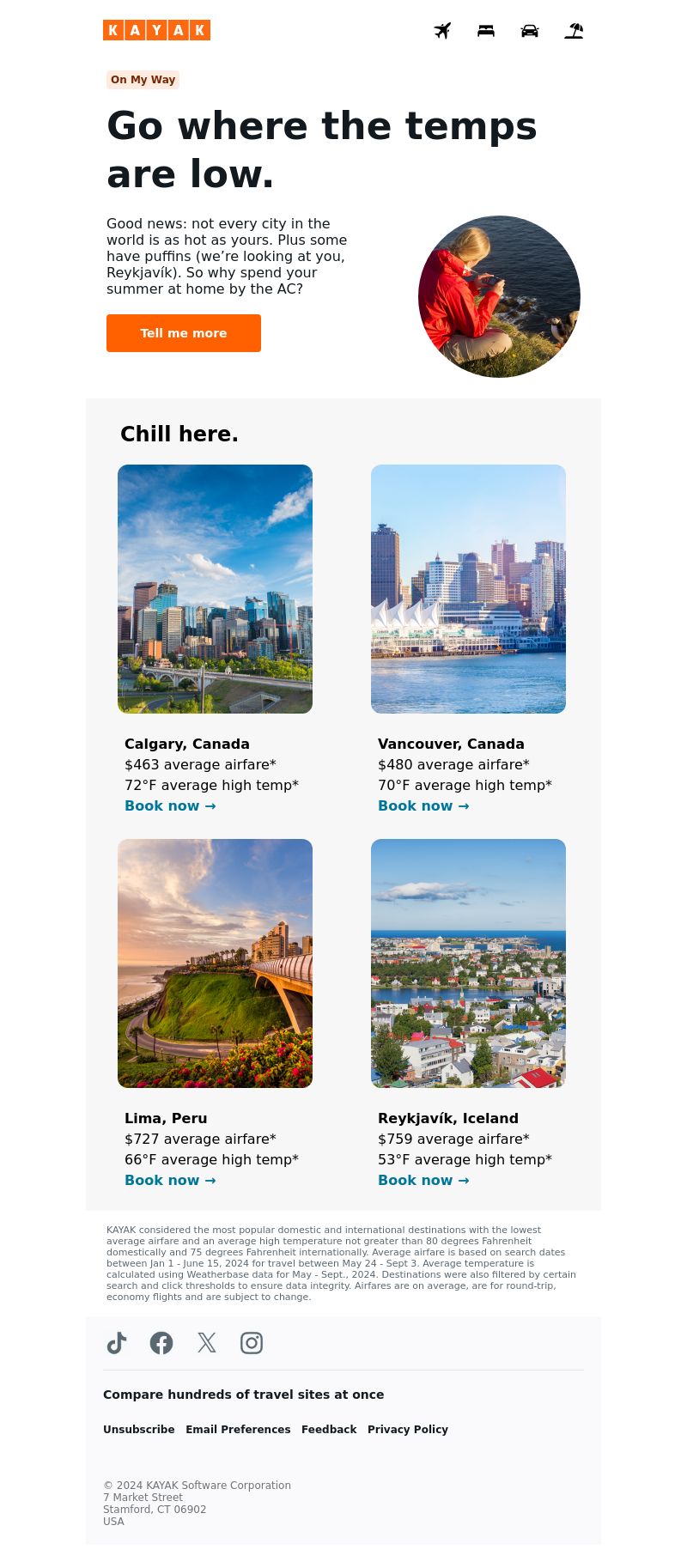This screenshot has height=1568, width=687.
Task: Open the car rental icon
Action: (530, 31)
